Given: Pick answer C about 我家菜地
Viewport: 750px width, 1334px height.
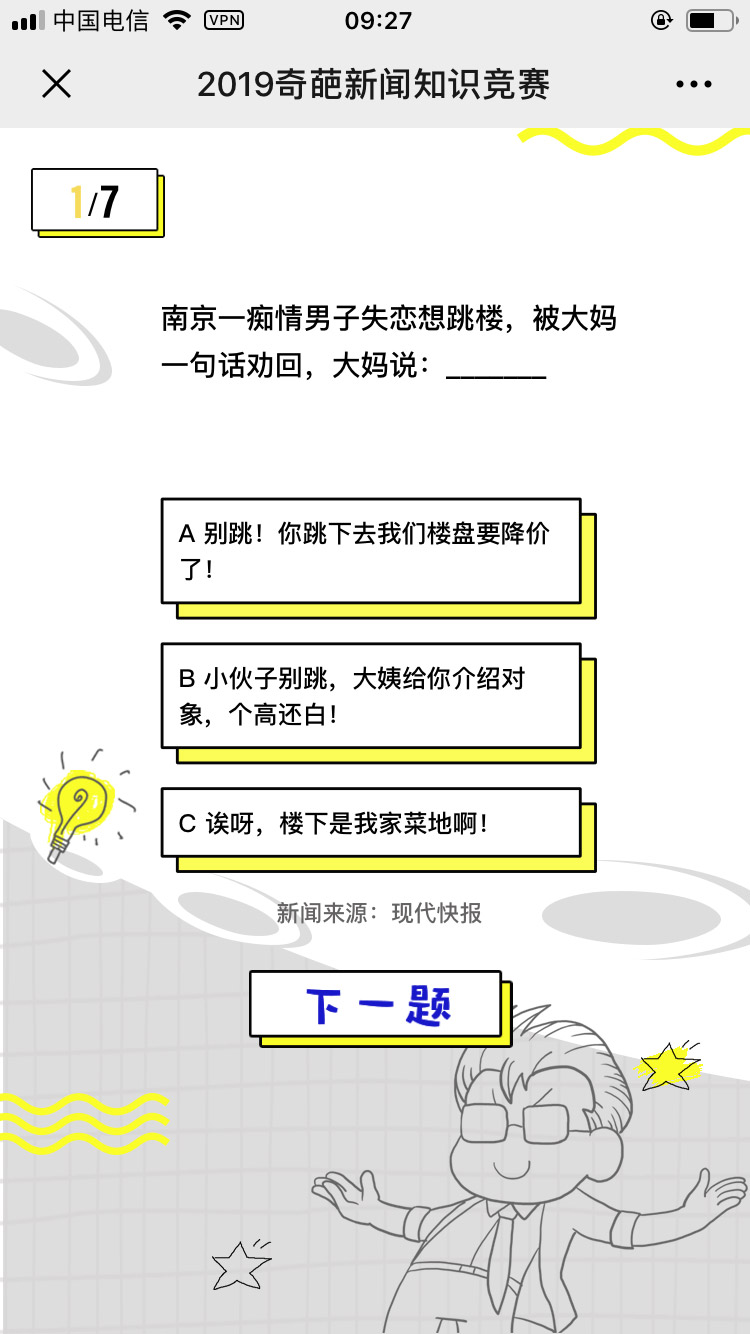Looking at the screenshot, I should pyautogui.click(x=371, y=823).
